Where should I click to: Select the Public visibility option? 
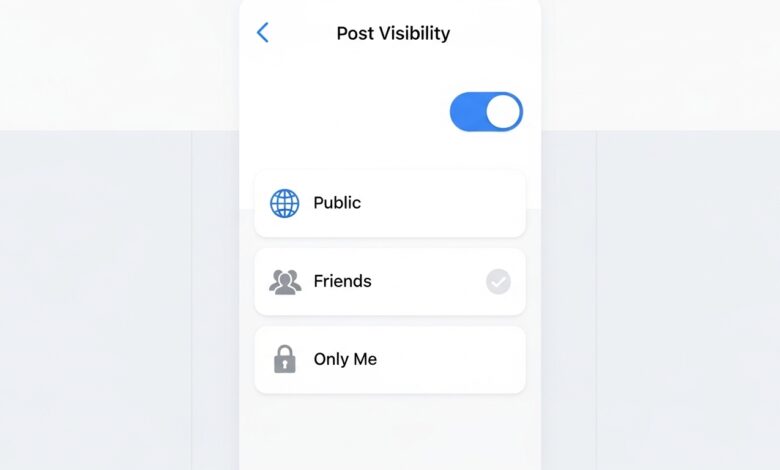click(x=389, y=203)
